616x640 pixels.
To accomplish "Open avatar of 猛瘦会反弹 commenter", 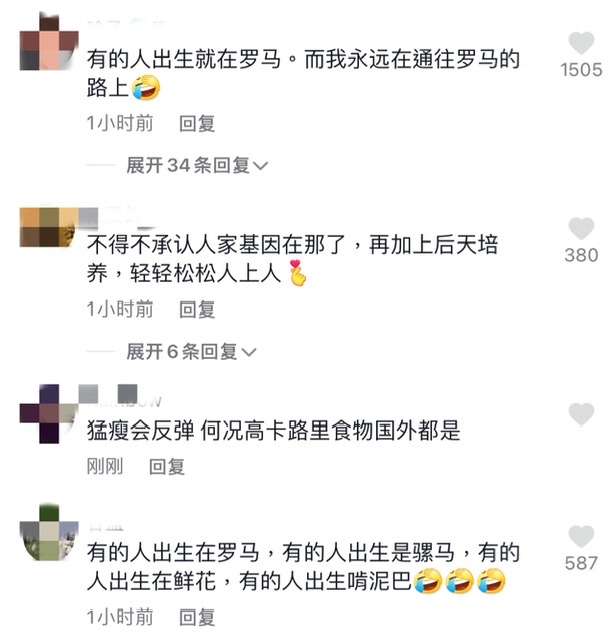I will point(47,411).
